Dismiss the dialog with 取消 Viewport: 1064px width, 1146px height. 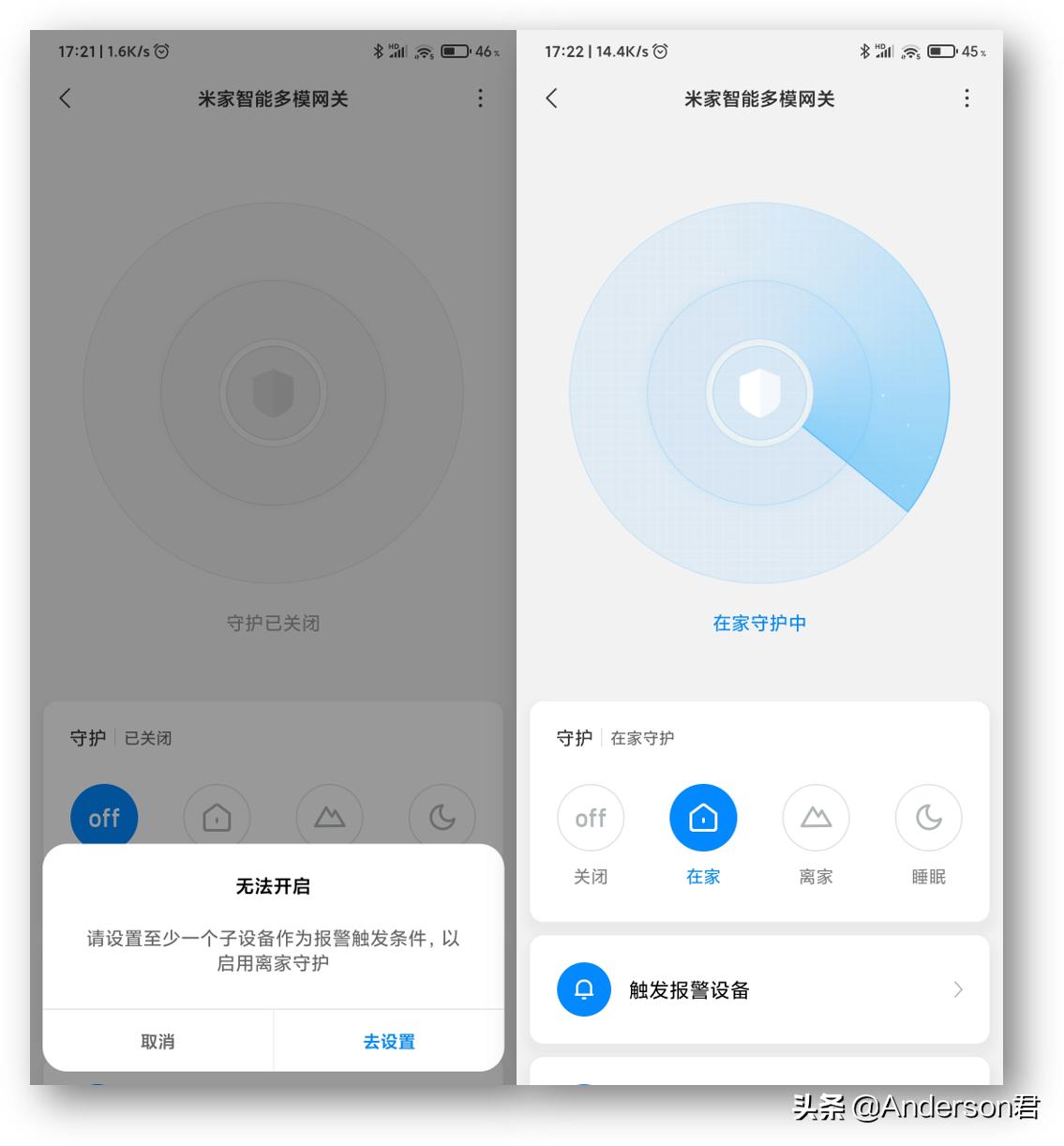tap(157, 1040)
